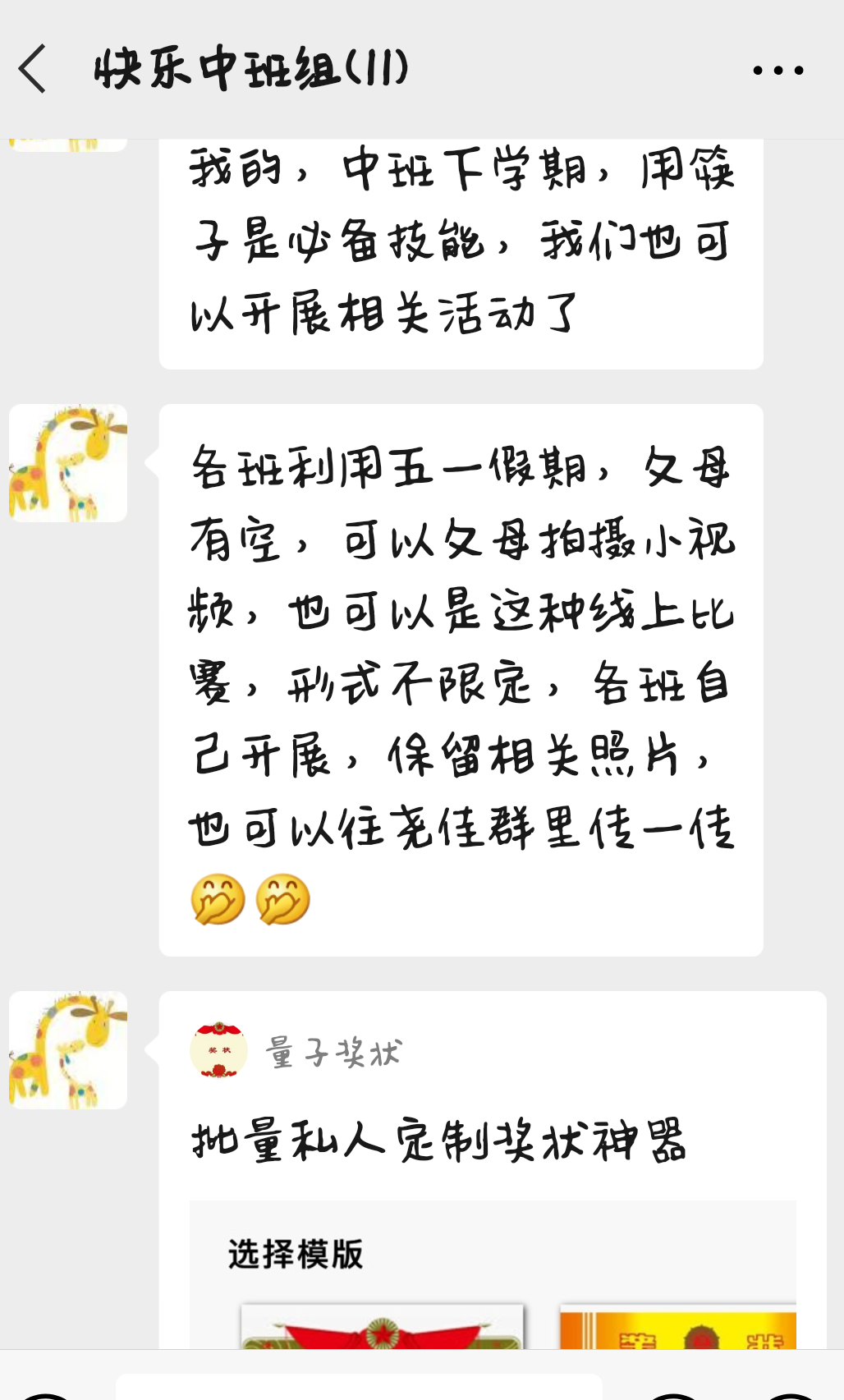Screen dimensions: 844x1400
Task: Go back from the 快乐中班组 chat
Action: click(x=33, y=69)
